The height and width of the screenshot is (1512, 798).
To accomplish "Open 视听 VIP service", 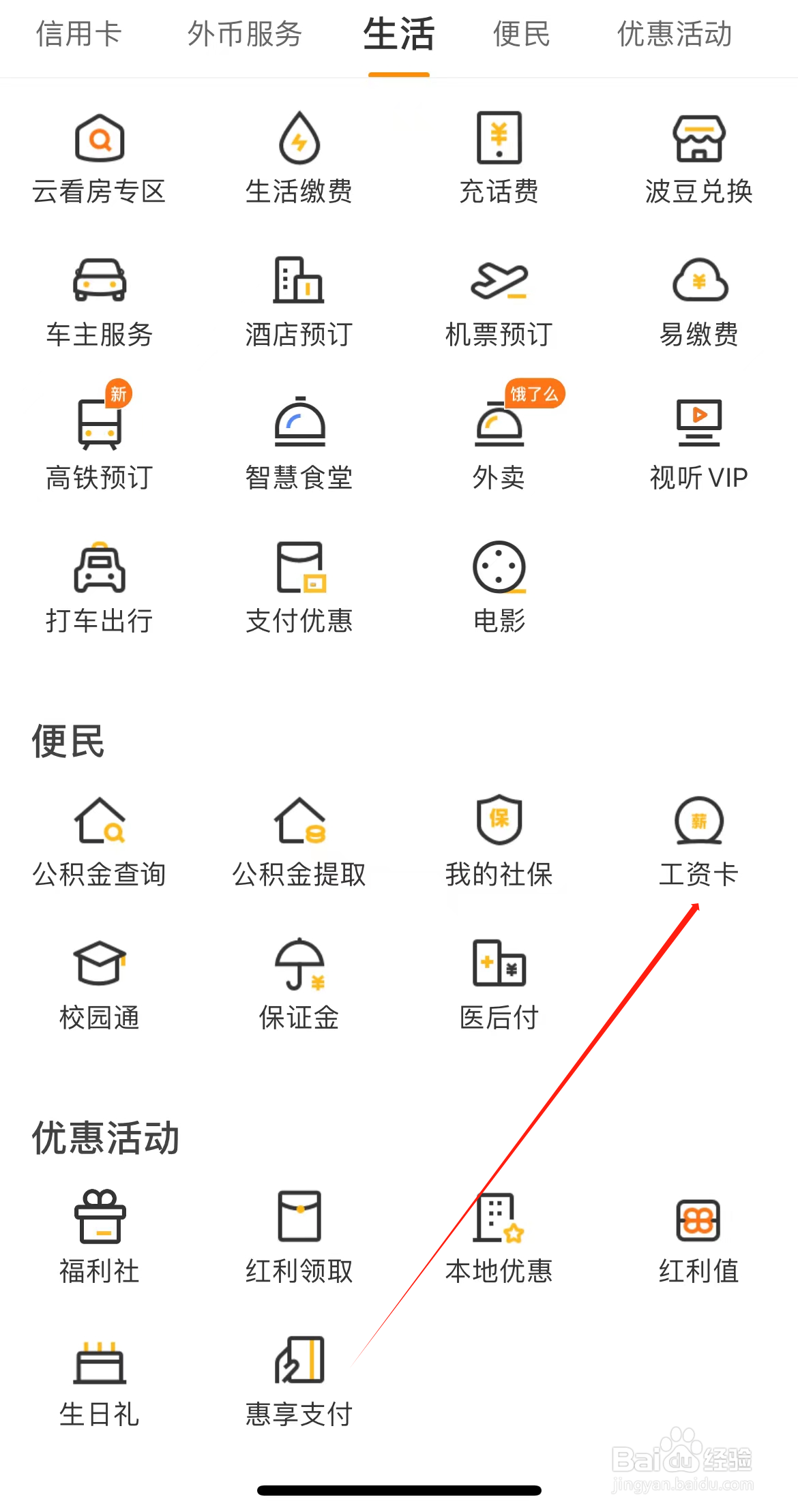I will click(x=699, y=442).
